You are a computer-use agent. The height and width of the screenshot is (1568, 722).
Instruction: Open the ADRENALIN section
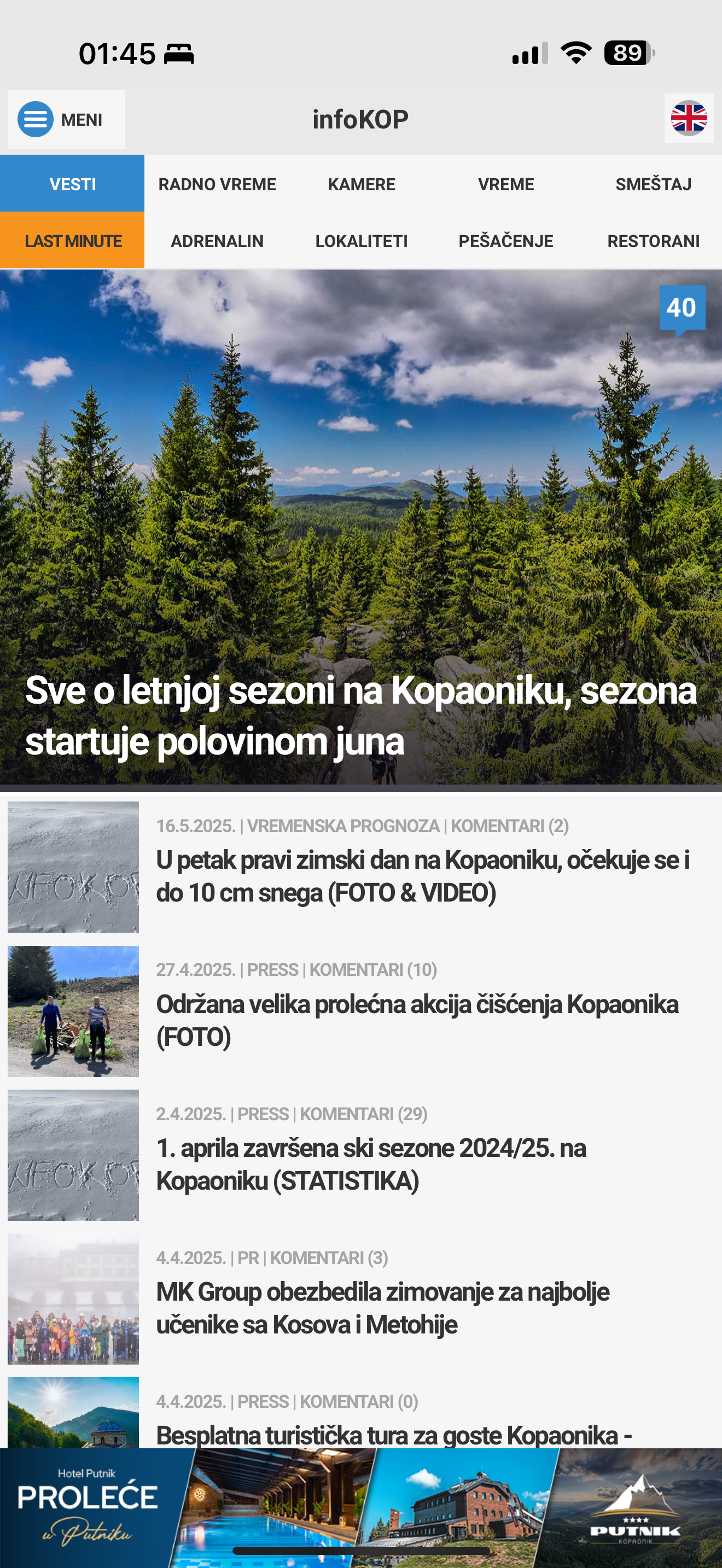(x=217, y=240)
